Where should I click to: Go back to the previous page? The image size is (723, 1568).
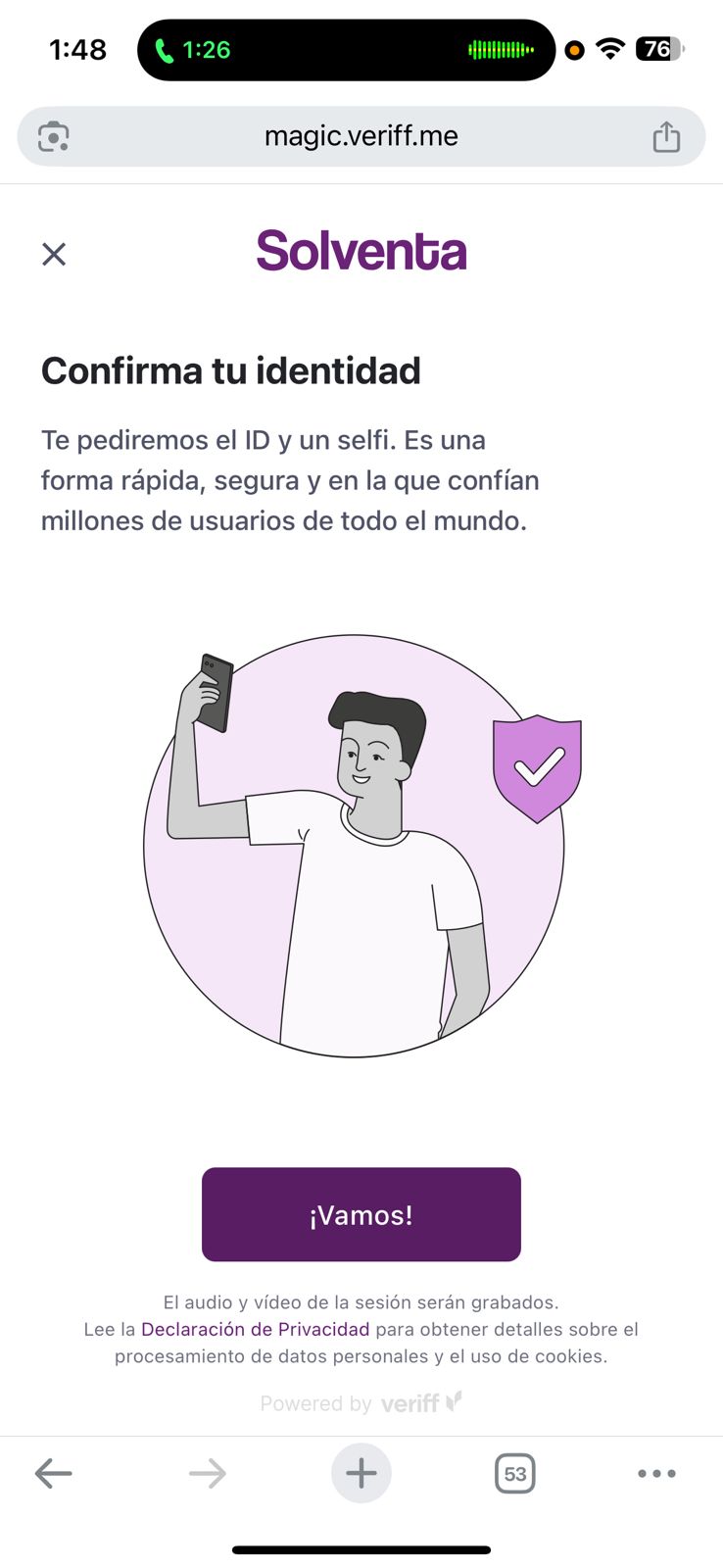coord(54,1473)
